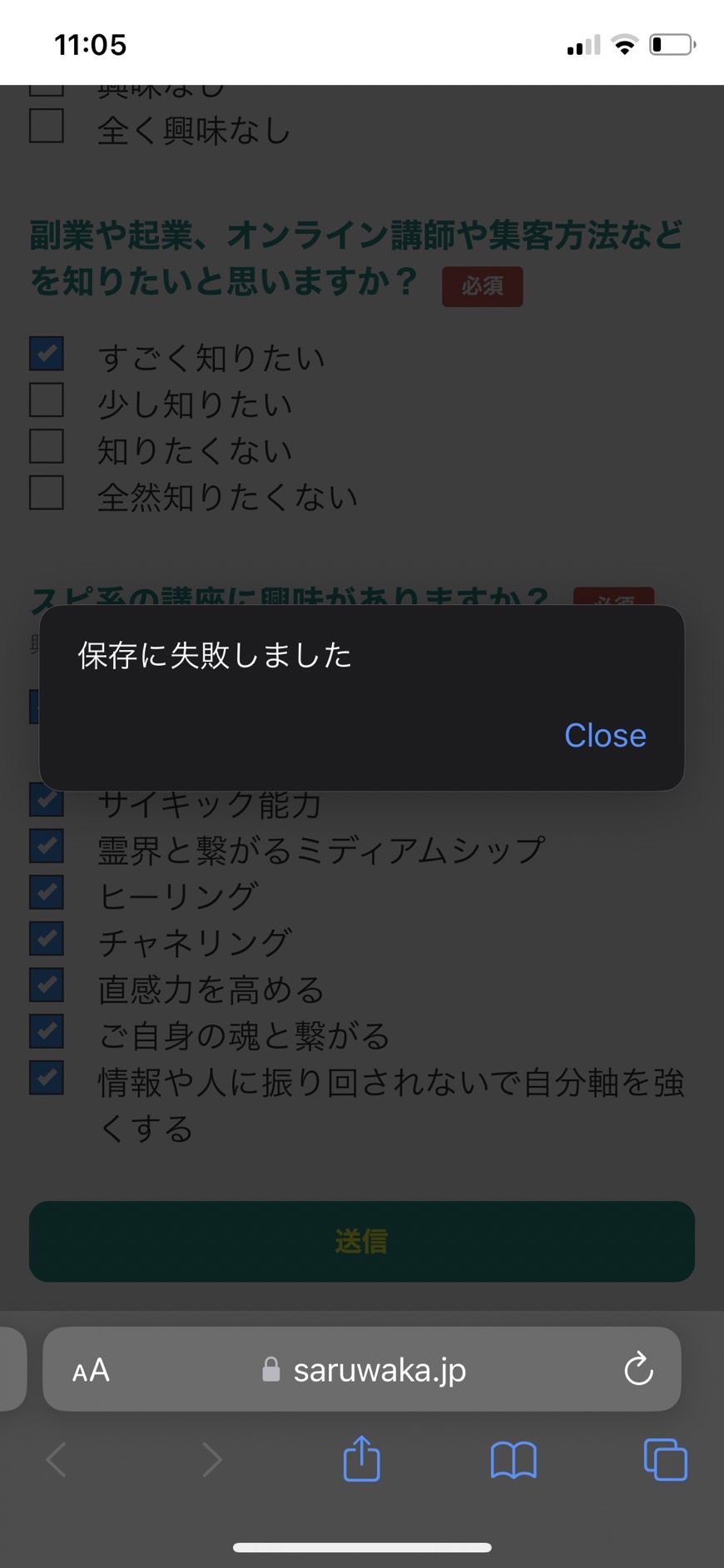
Task: Untick ご自身の魂と繋がる
Action: click(47, 1031)
